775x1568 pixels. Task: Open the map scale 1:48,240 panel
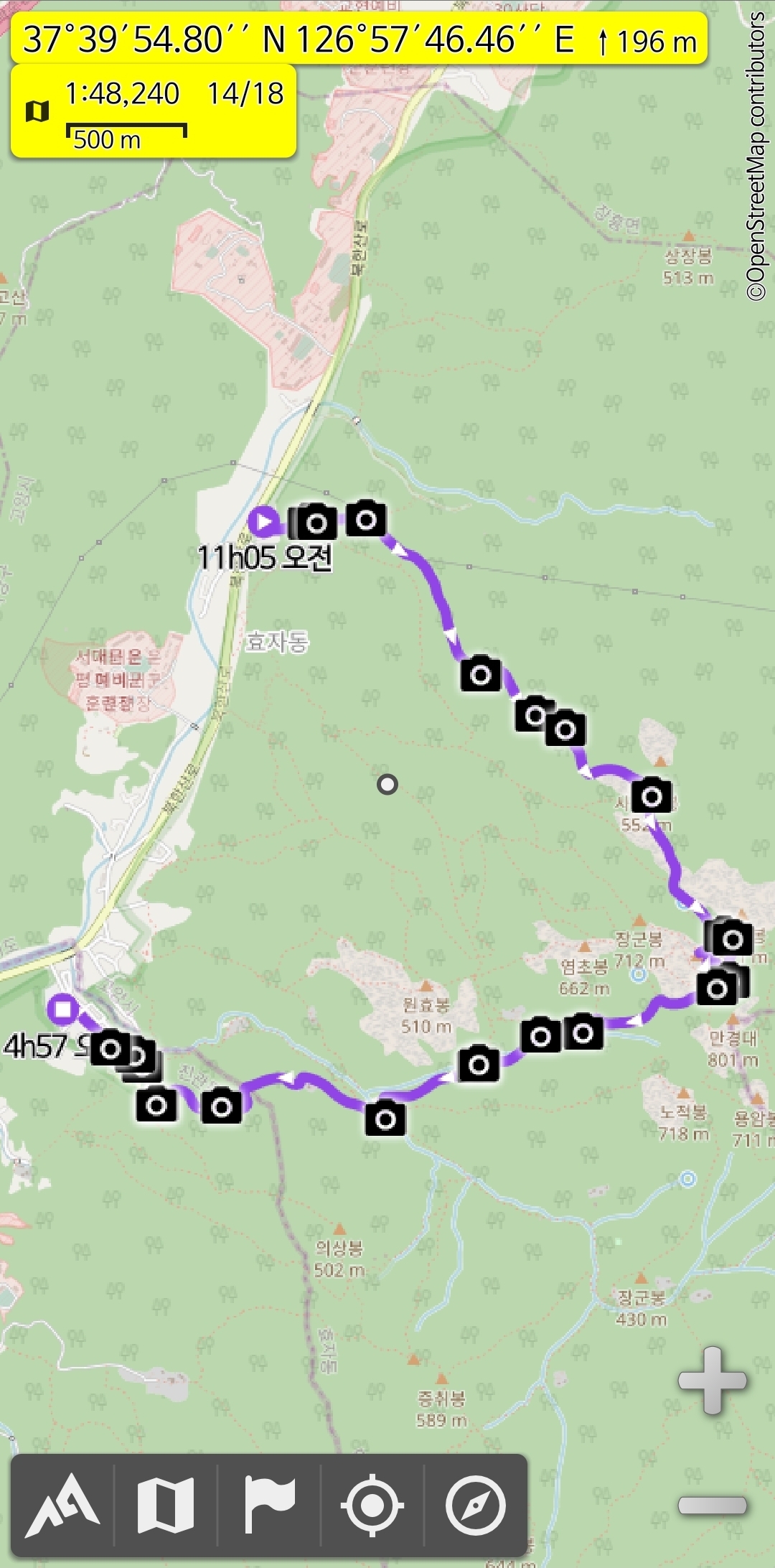(153, 111)
